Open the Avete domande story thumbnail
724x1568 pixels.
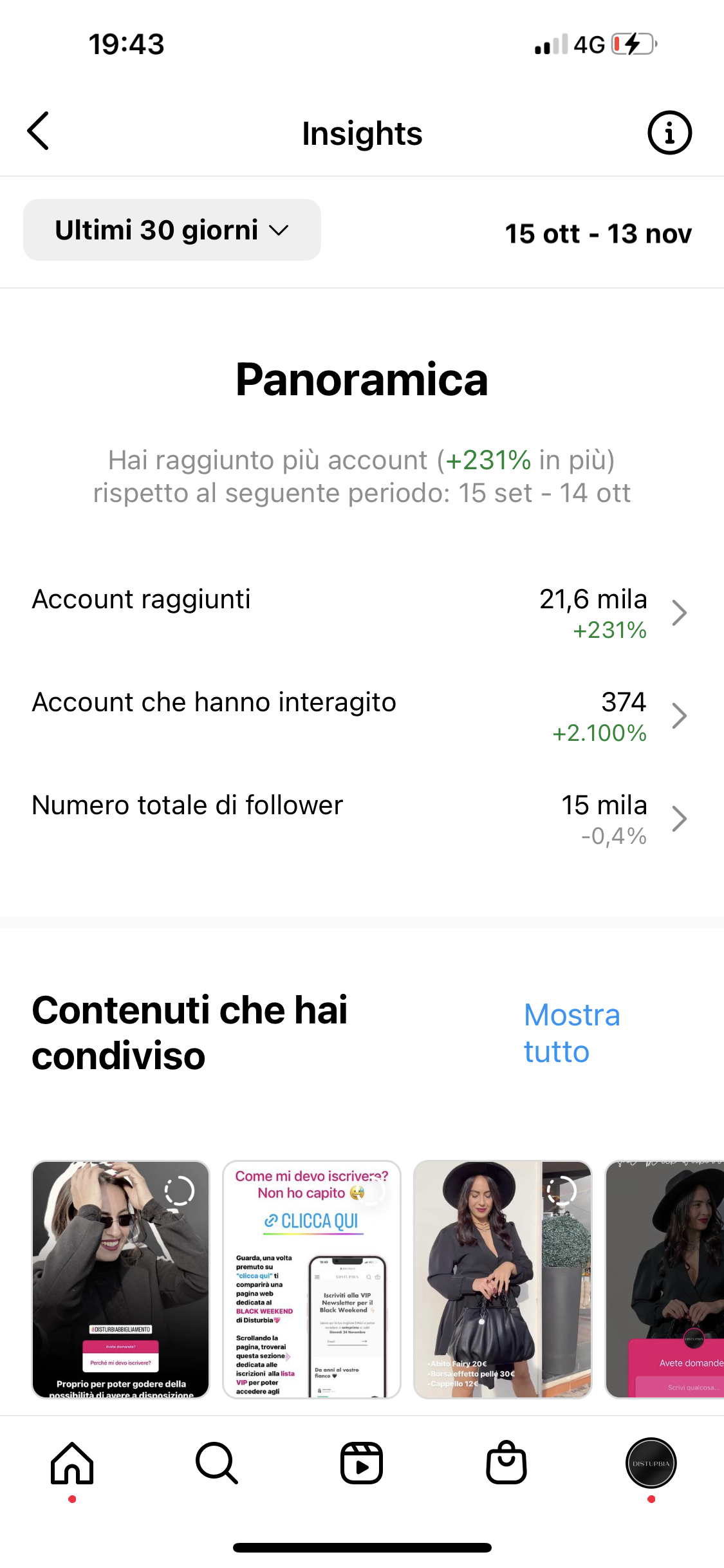click(664, 1279)
